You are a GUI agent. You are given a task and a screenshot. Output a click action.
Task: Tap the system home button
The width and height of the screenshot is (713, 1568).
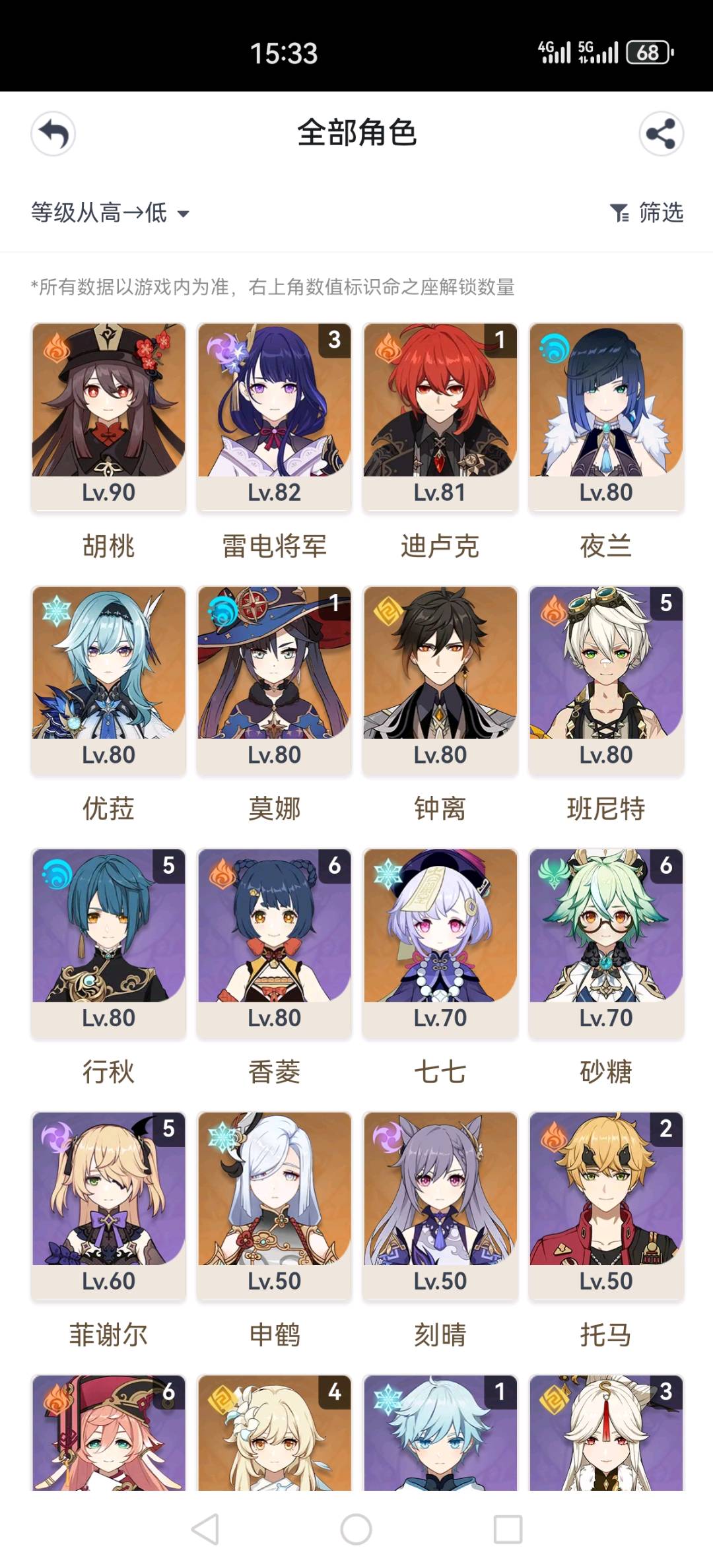pyautogui.click(x=356, y=1529)
